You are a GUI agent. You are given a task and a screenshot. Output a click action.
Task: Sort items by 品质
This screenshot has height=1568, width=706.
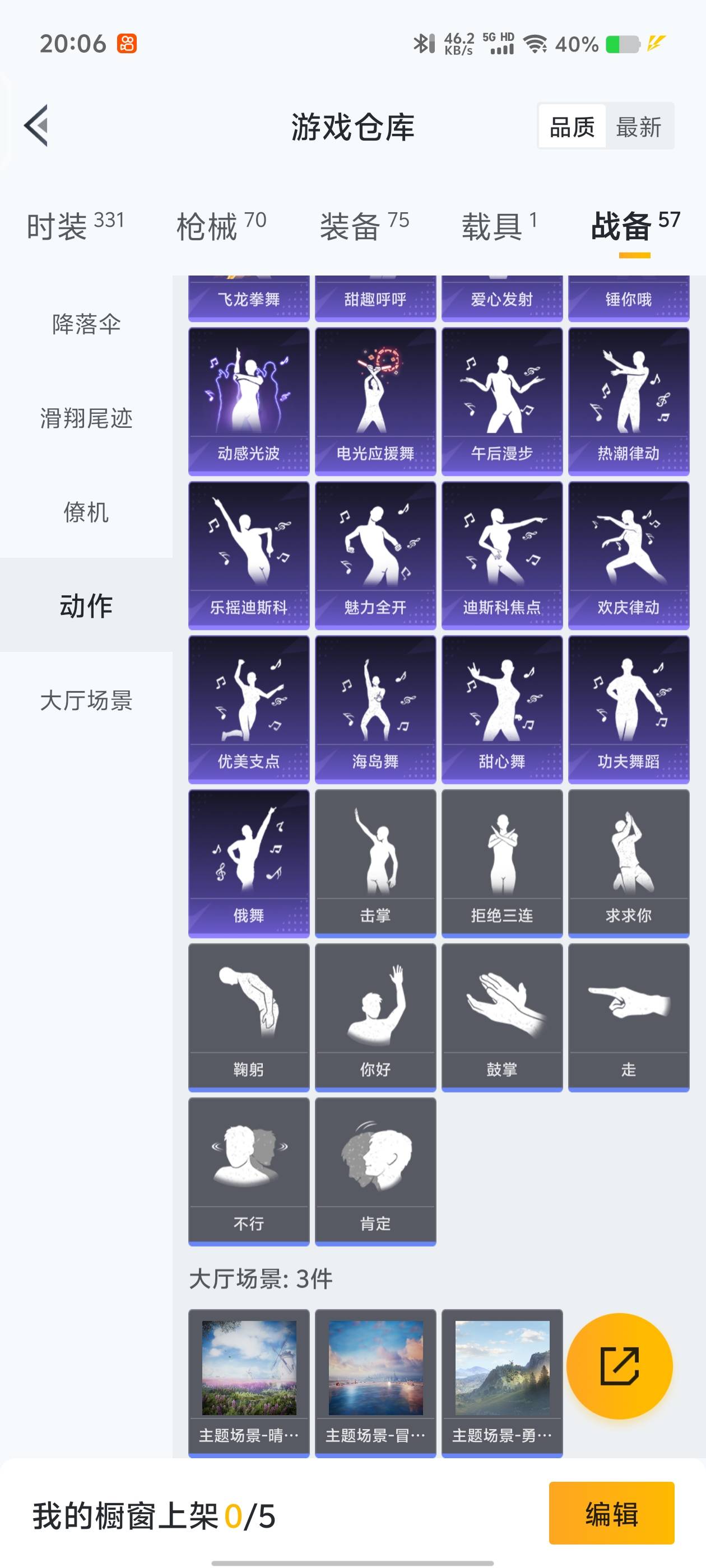click(x=572, y=127)
